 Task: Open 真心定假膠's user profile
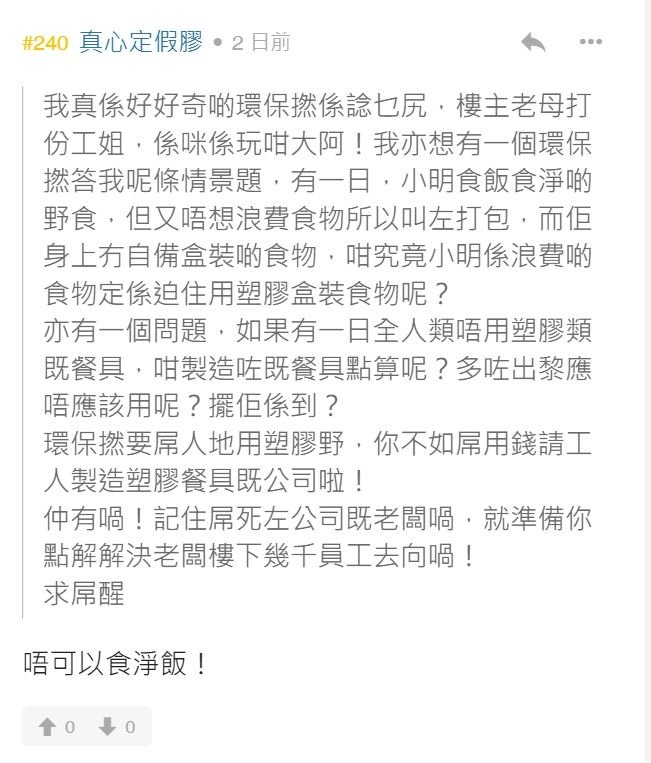pos(140,42)
